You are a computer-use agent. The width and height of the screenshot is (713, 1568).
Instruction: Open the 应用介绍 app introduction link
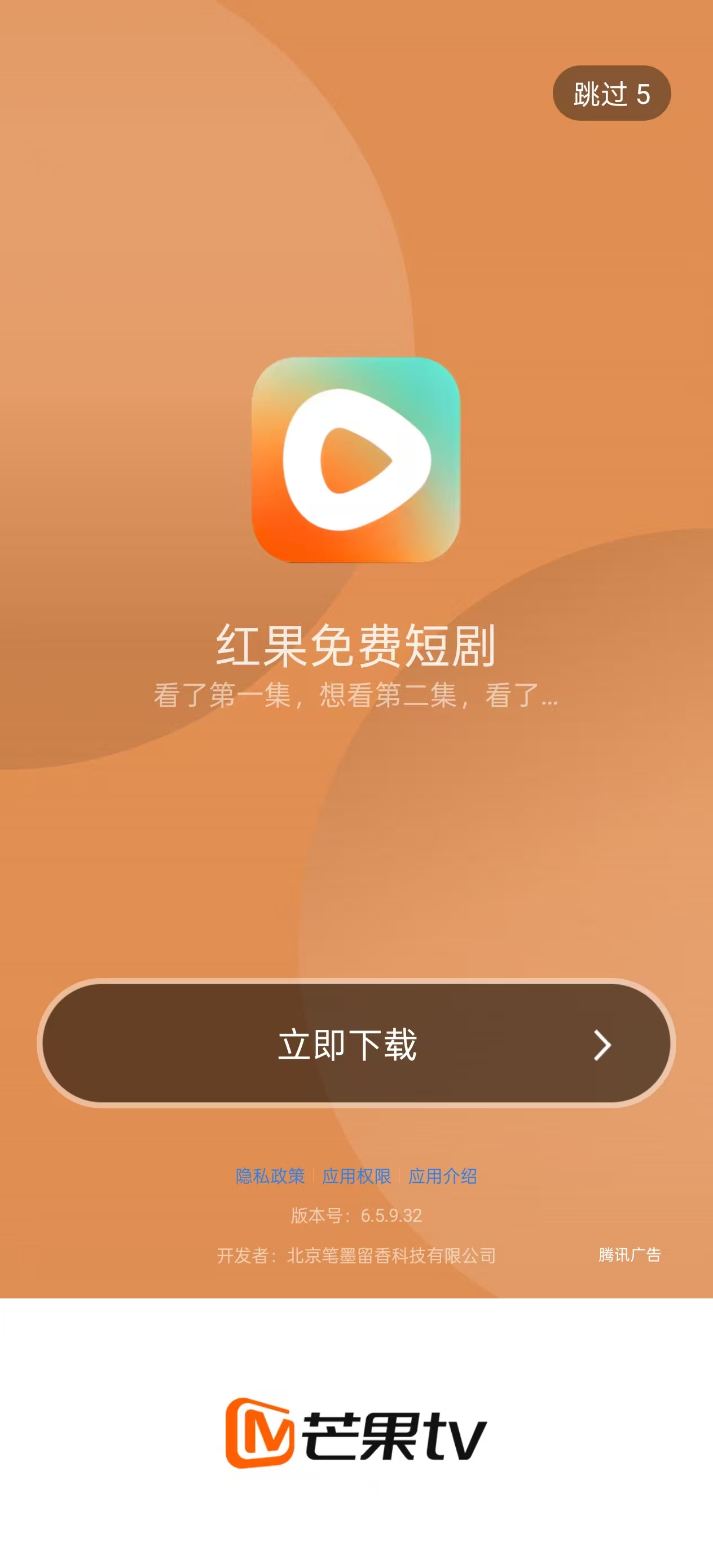pyautogui.click(x=442, y=1176)
